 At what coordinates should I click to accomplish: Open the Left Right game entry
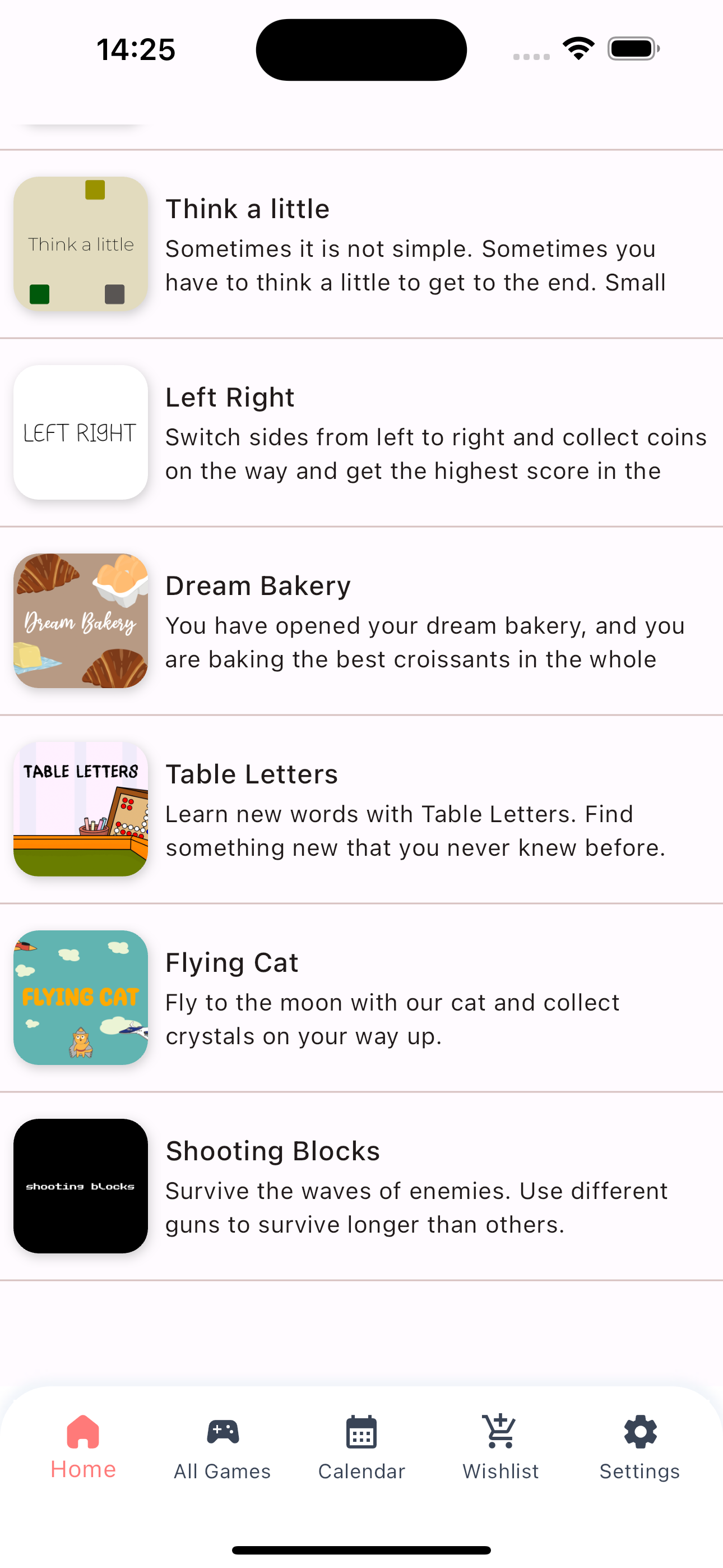(x=361, y=432)
